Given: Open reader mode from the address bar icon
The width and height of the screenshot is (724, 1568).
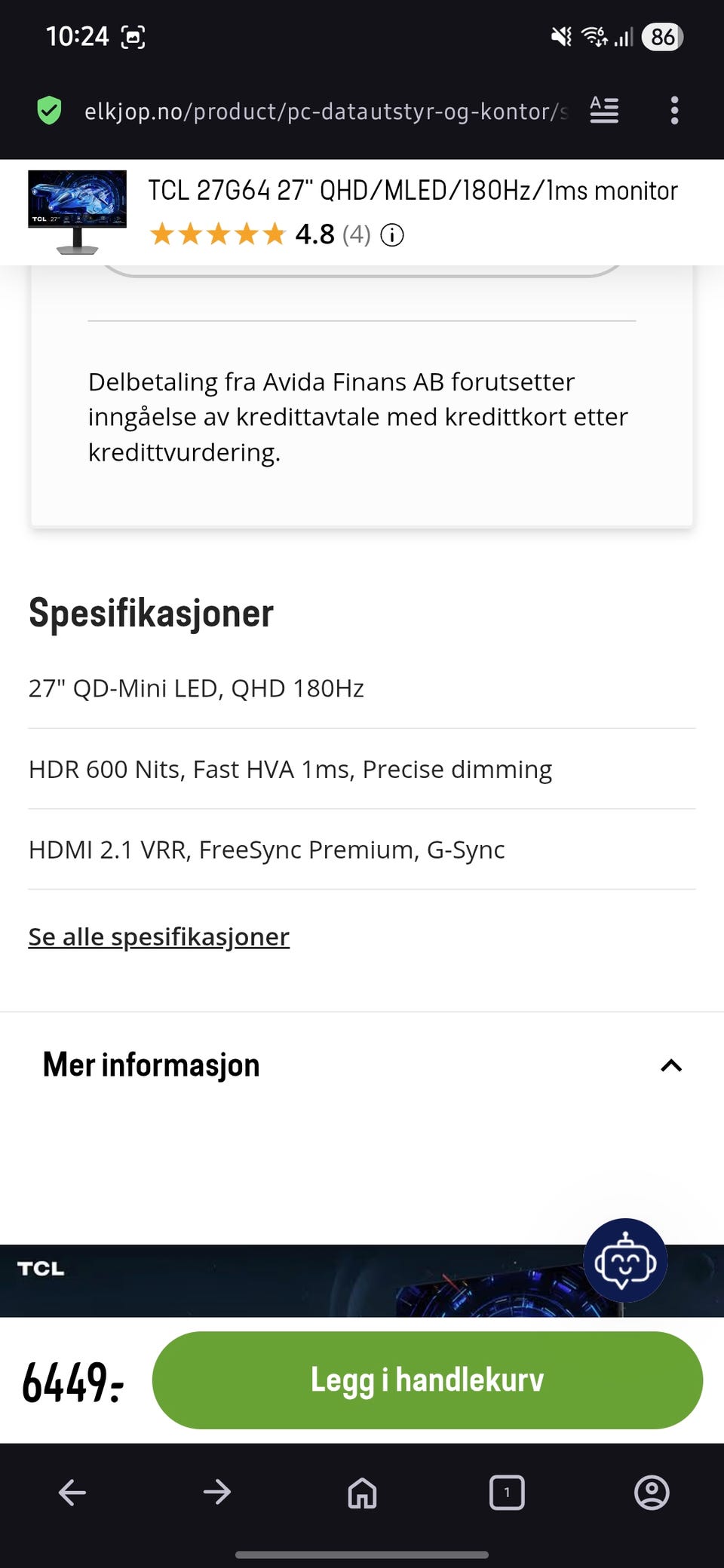Looking at the screenshot, I should click(603, 110).
